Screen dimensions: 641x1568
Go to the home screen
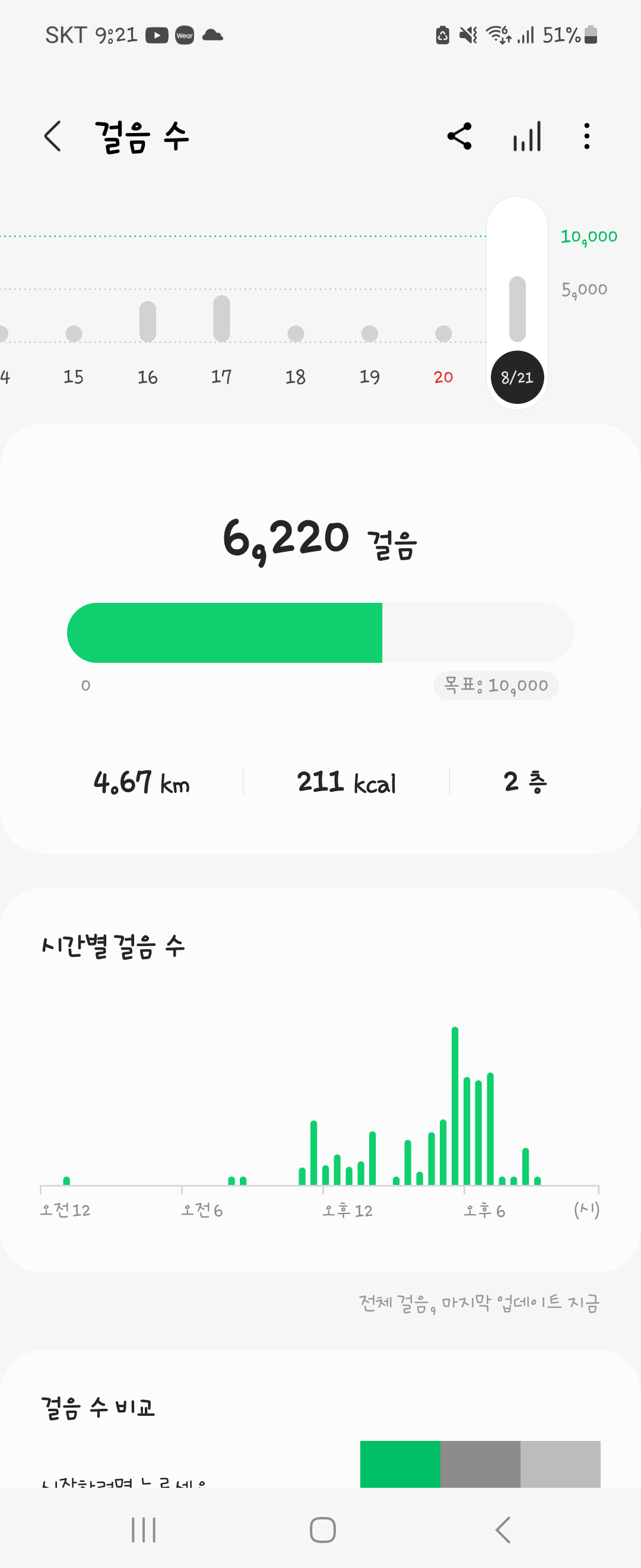click(322, 1529)
